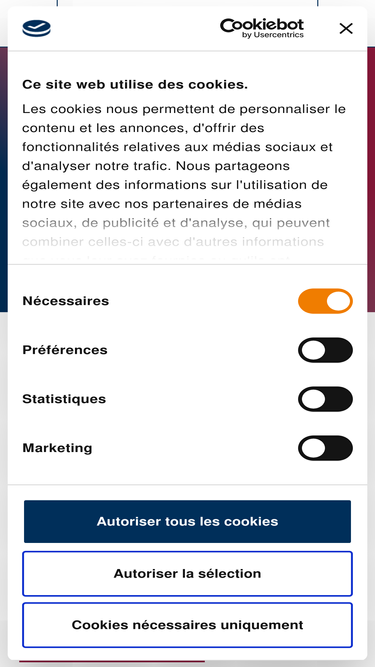Enable the Préférences cookies switch

(325, 350)
